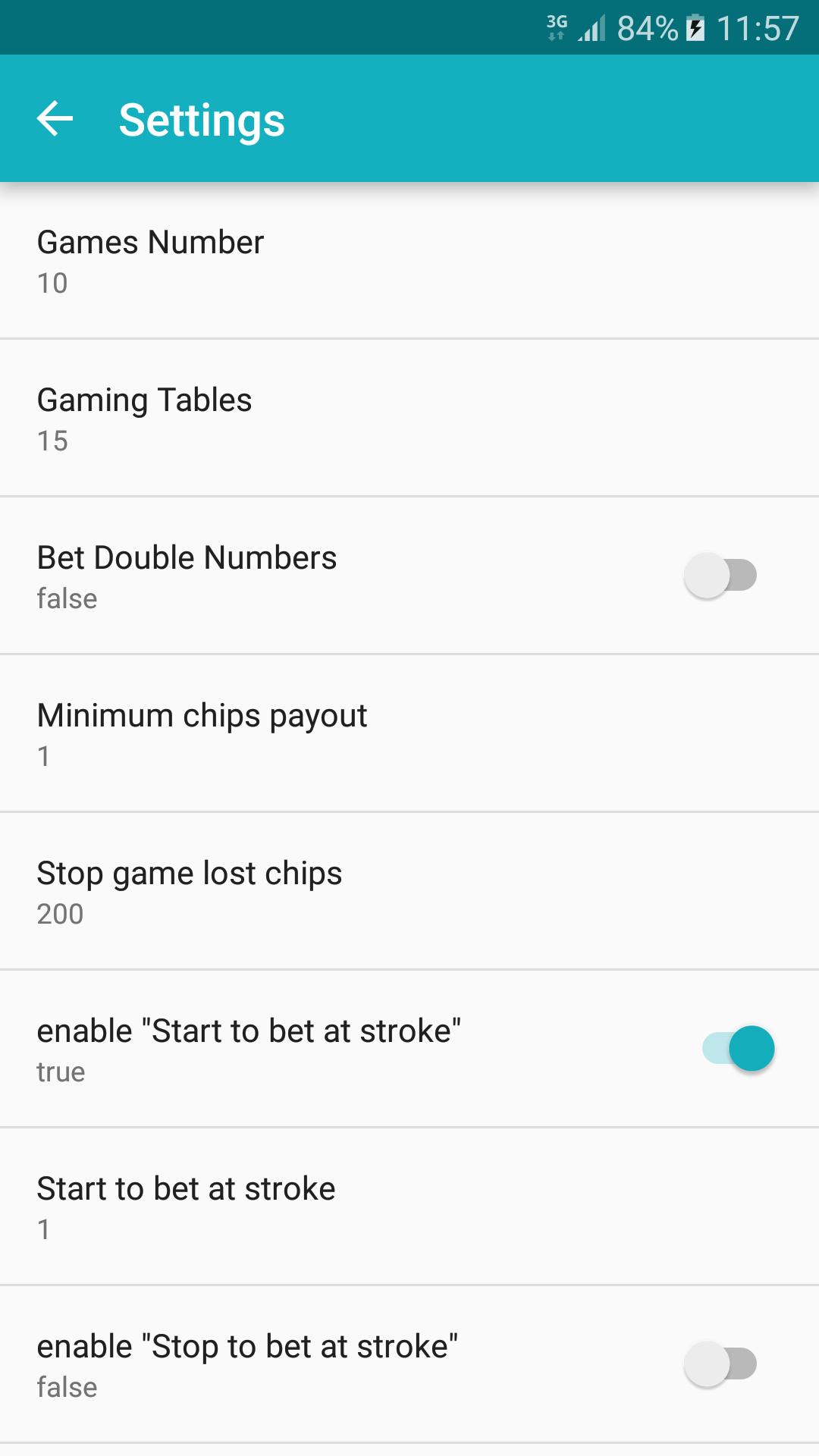819x1456 pixels.
Task: Click the back arrow to exit Settings
Action: point(53,119)
